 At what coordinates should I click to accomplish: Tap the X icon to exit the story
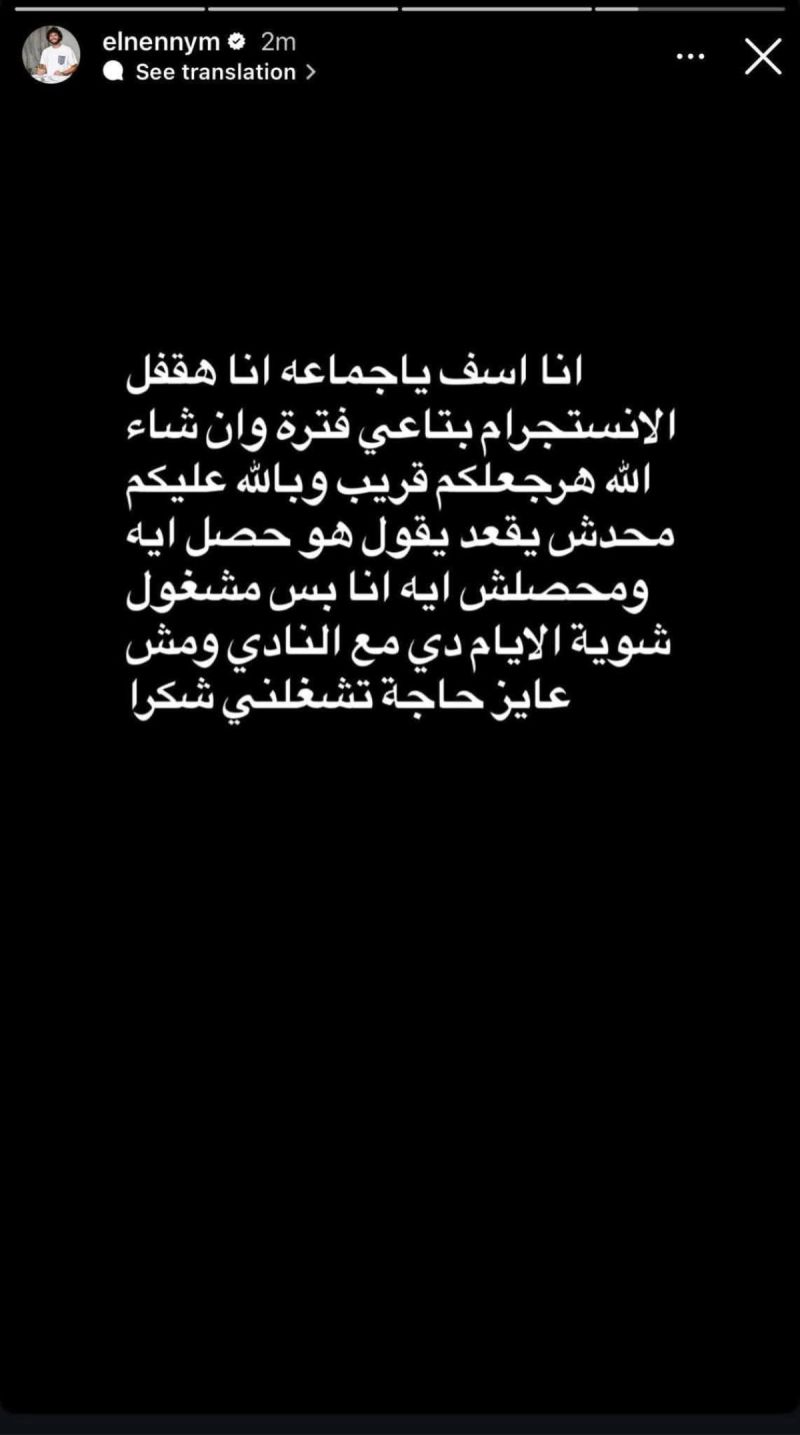[x=763, y=57]
